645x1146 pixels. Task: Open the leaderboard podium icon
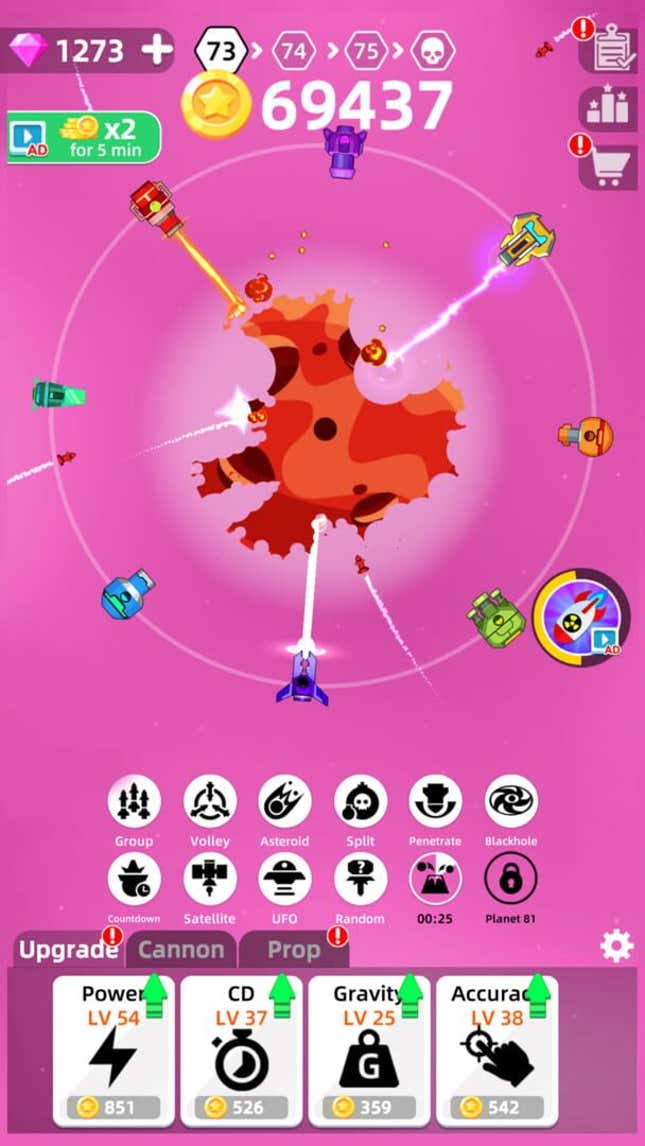[x=608, y=108]
